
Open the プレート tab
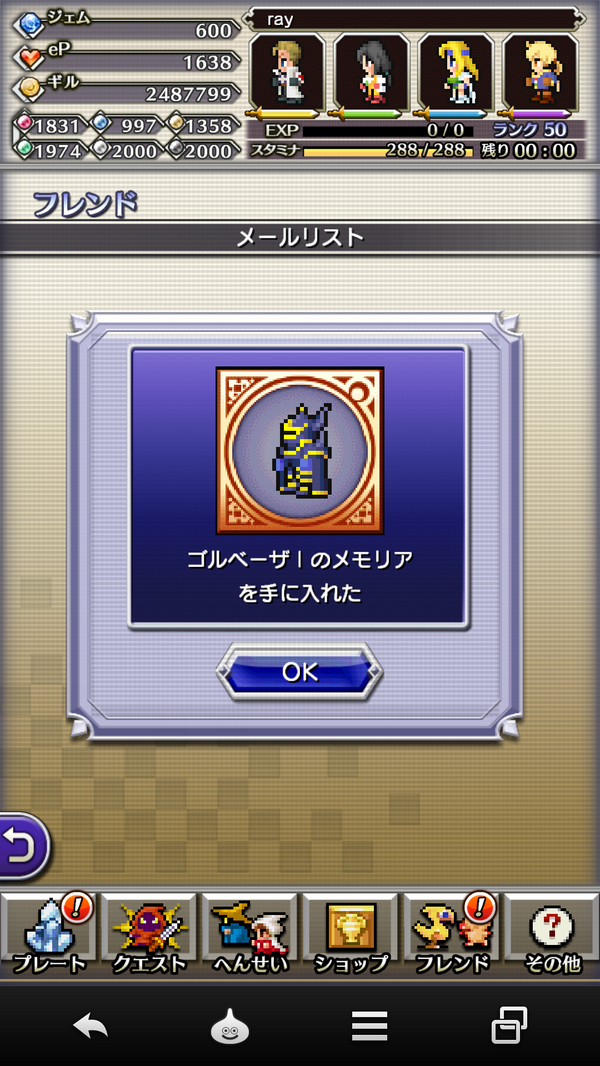[49, 935]
